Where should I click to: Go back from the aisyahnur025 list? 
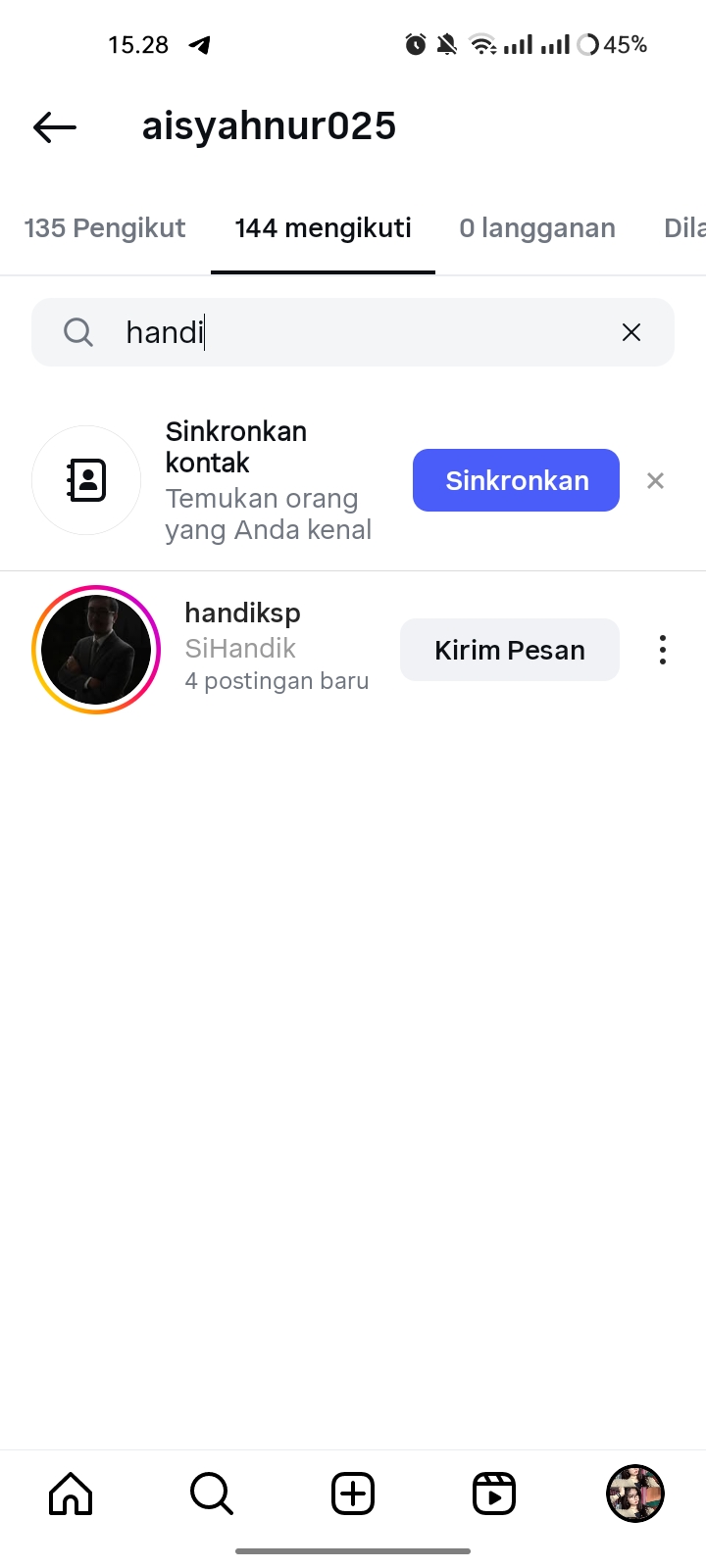pos(55,126)
